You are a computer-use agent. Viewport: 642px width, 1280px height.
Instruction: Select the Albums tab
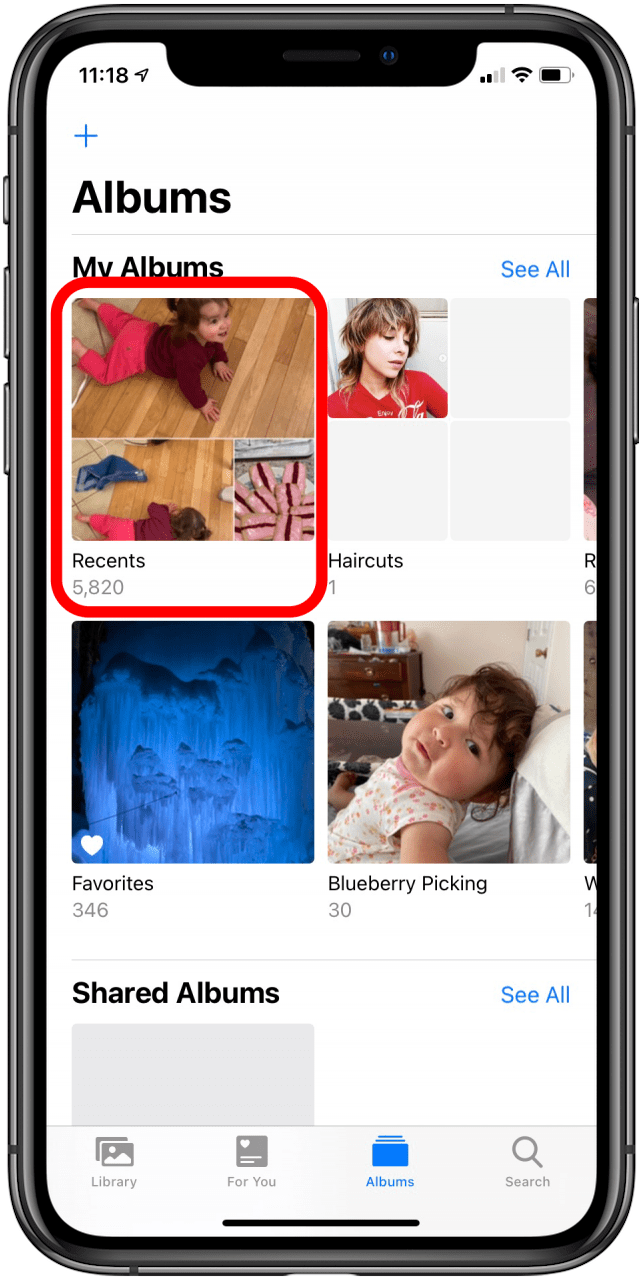click(x=390, y=1162)
